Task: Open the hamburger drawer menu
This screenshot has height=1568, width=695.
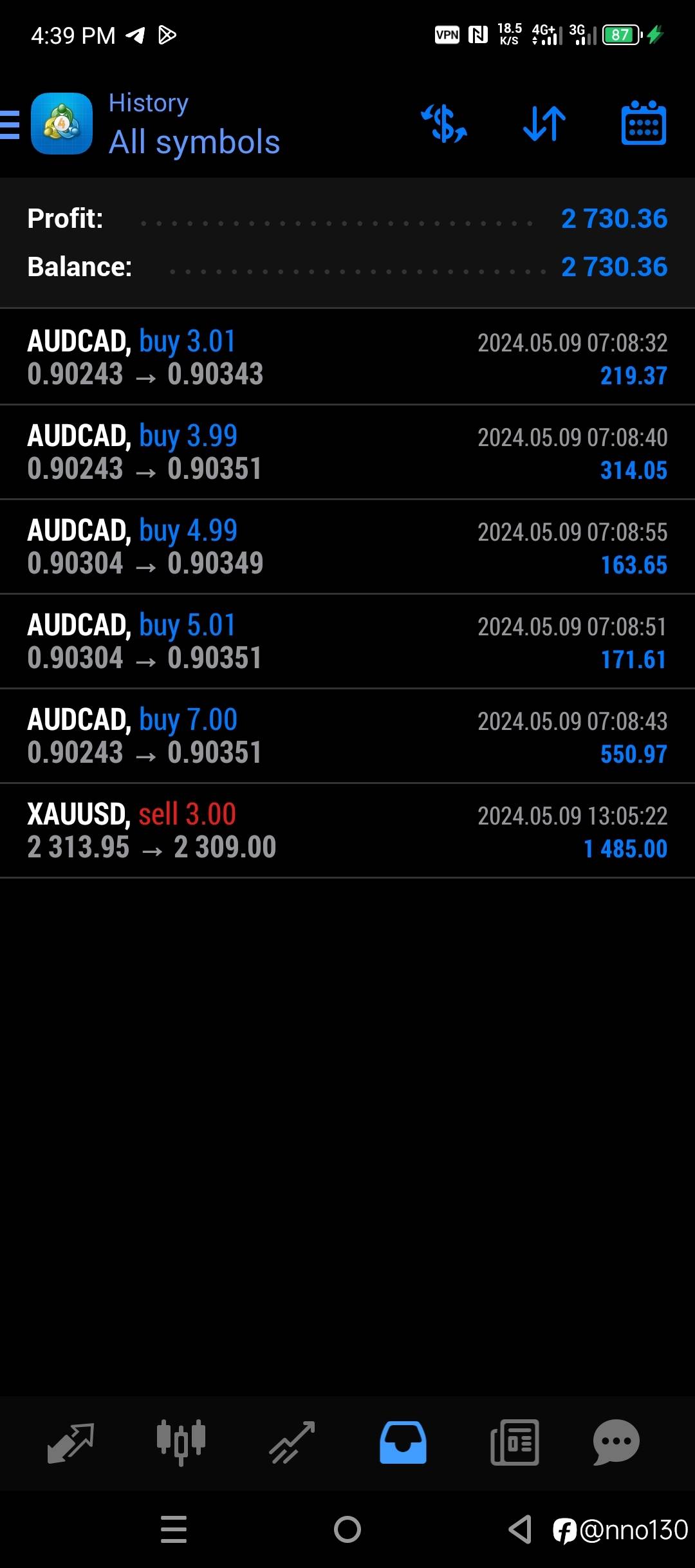Action: tap(10, 124)
